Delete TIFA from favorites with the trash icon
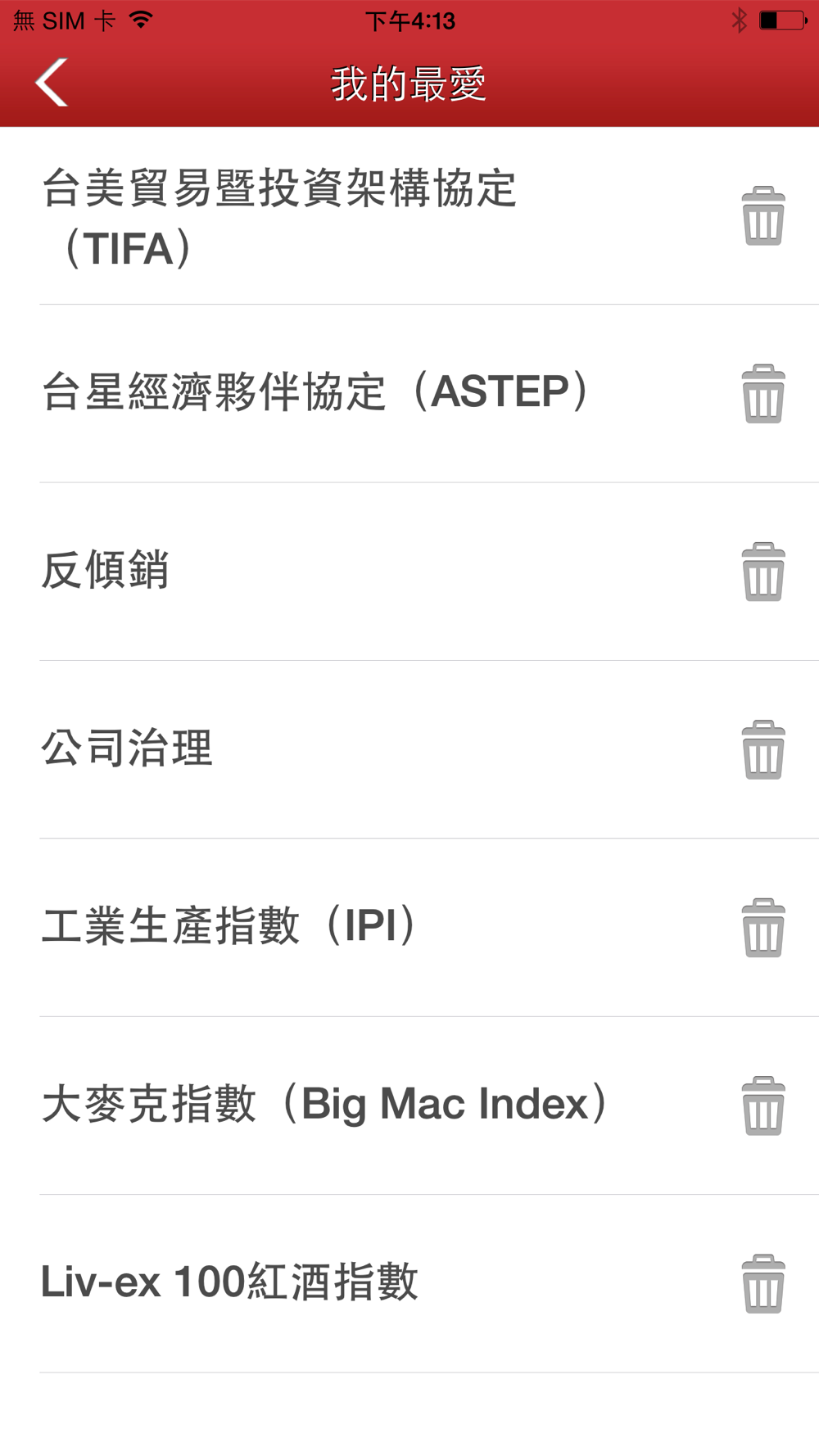819x1456 pixels. tap(763, 216)
